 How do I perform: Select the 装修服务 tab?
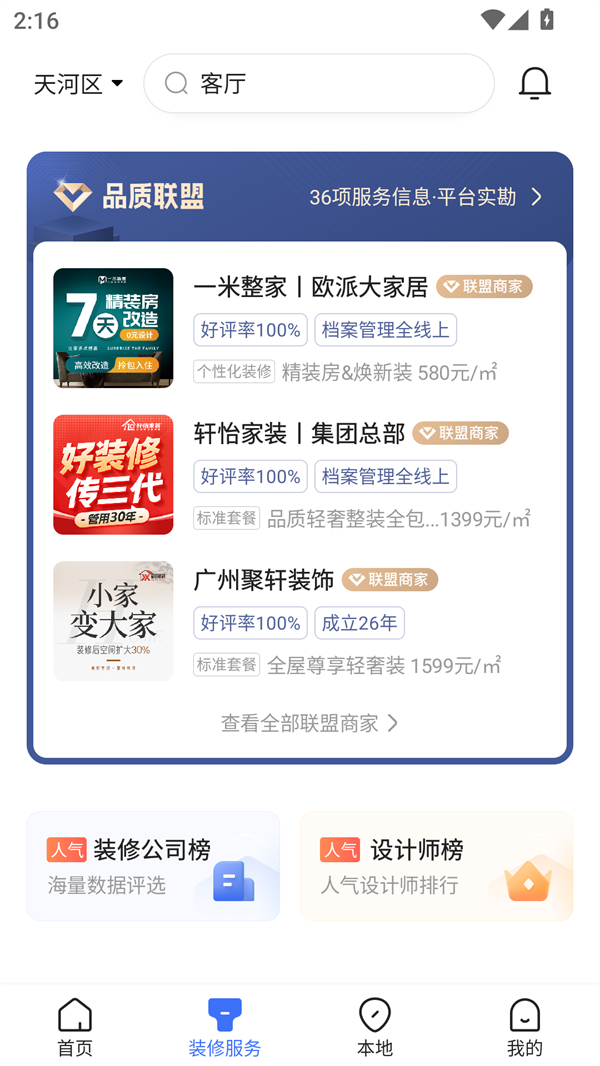click(225, 1027)
